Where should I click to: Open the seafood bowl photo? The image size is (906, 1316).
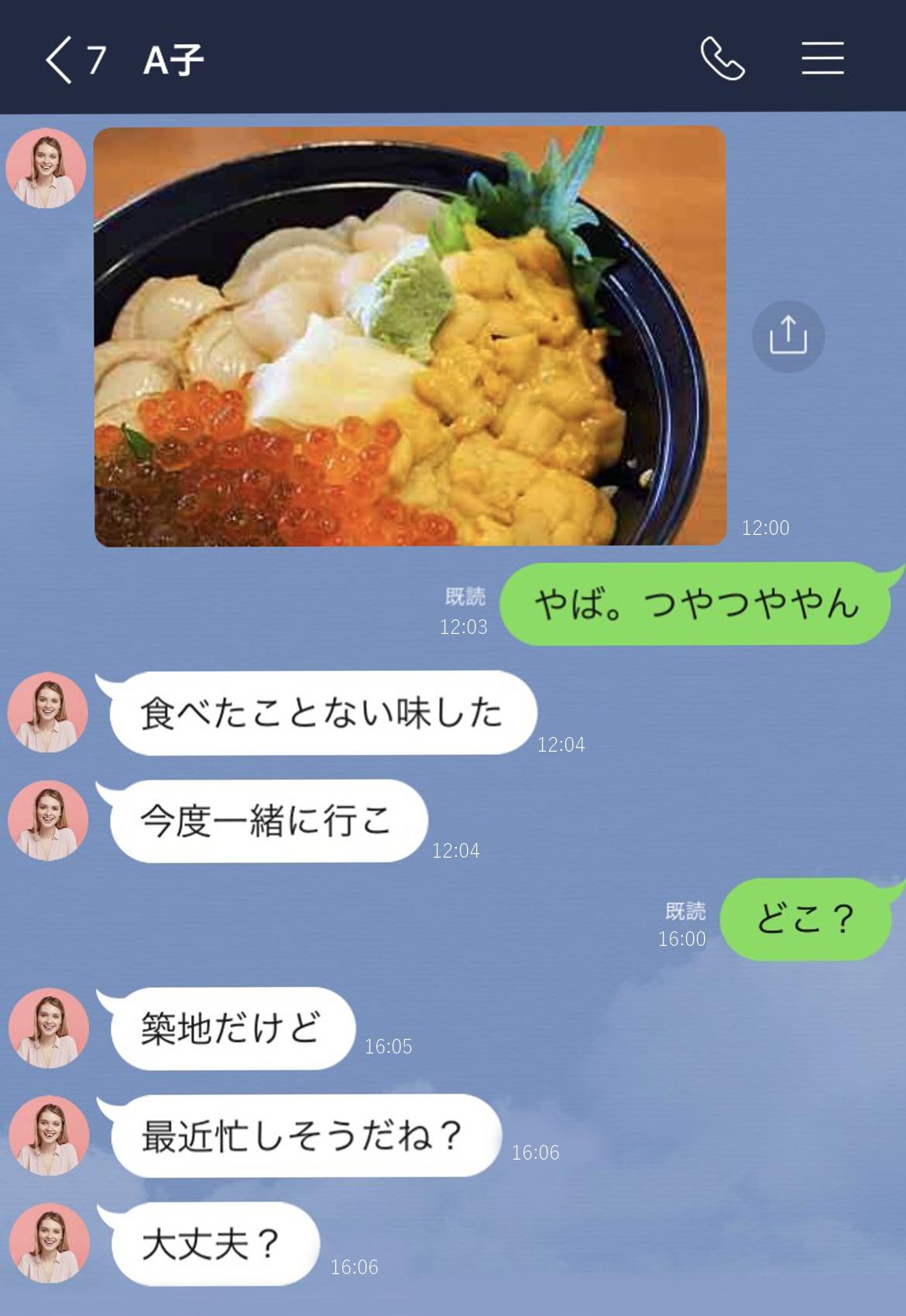[410, 337]
